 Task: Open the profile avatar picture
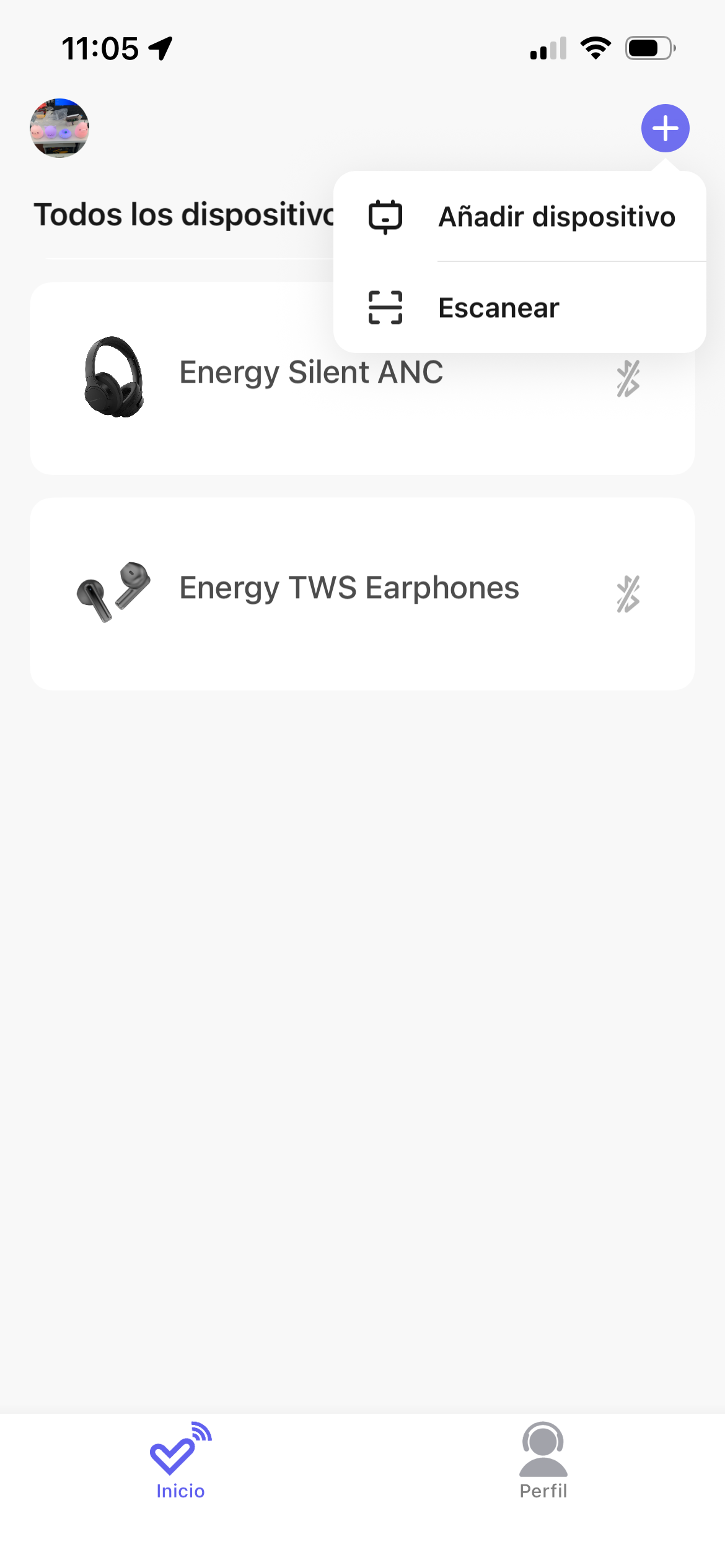(x=59, y=128)
